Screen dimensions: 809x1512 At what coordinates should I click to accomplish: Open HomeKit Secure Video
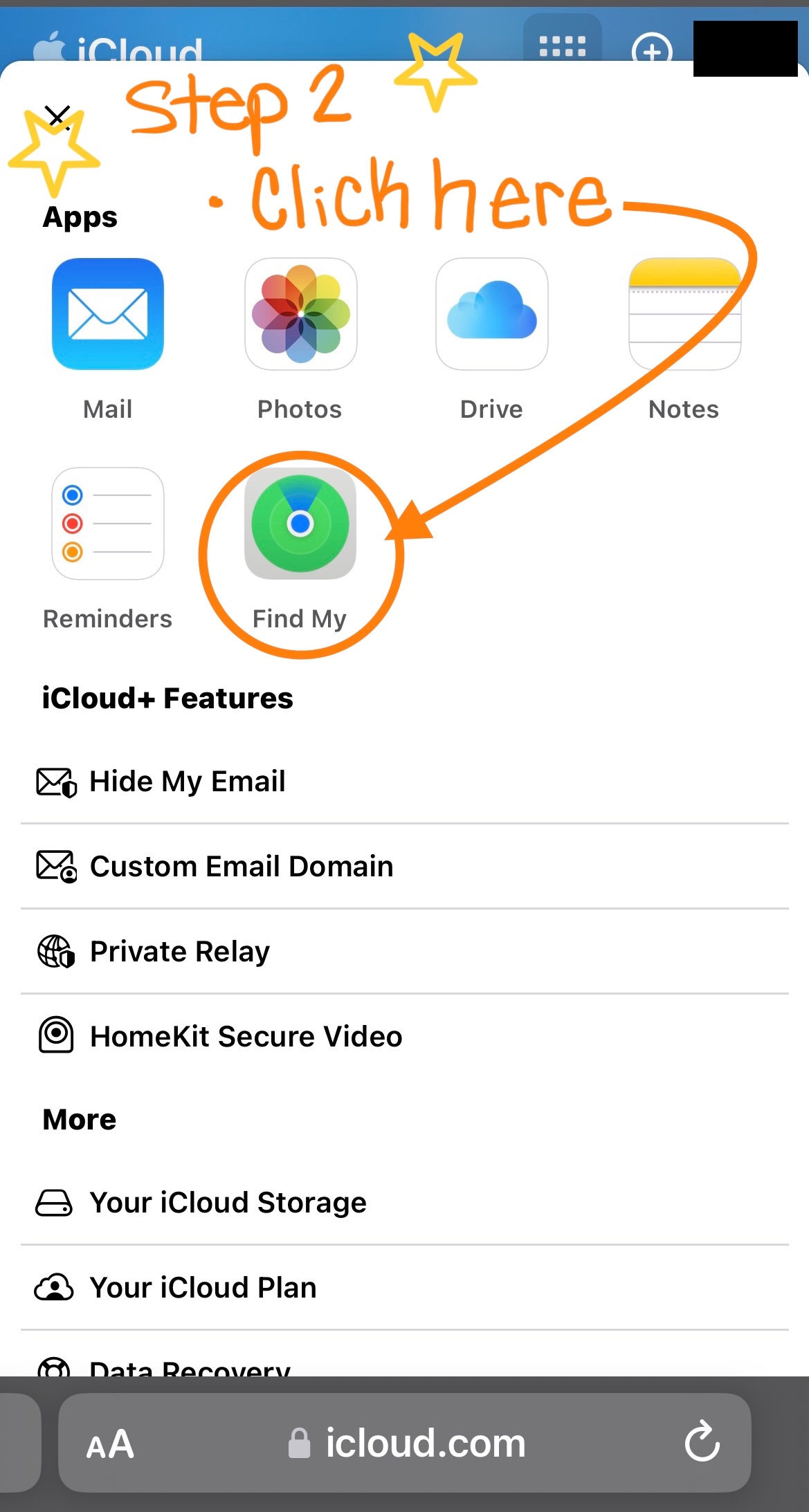[246, 1037]
